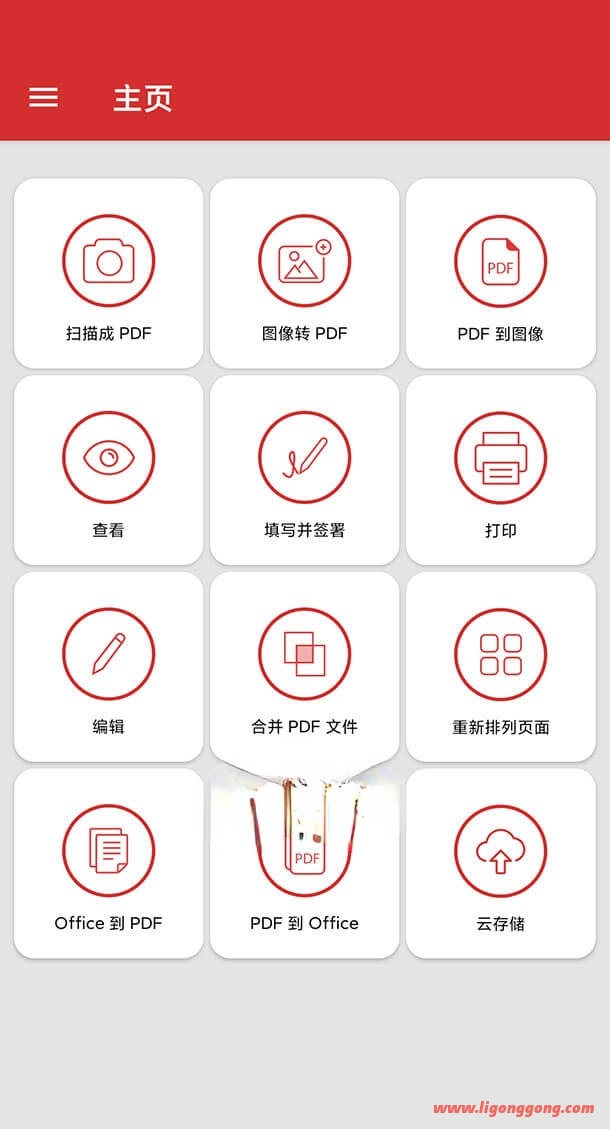The width and height of the screenshot is (610, 1129).
Task: Open the 扫描成 PDF tile
Action: pyautogui.click(x=109, y=274)
